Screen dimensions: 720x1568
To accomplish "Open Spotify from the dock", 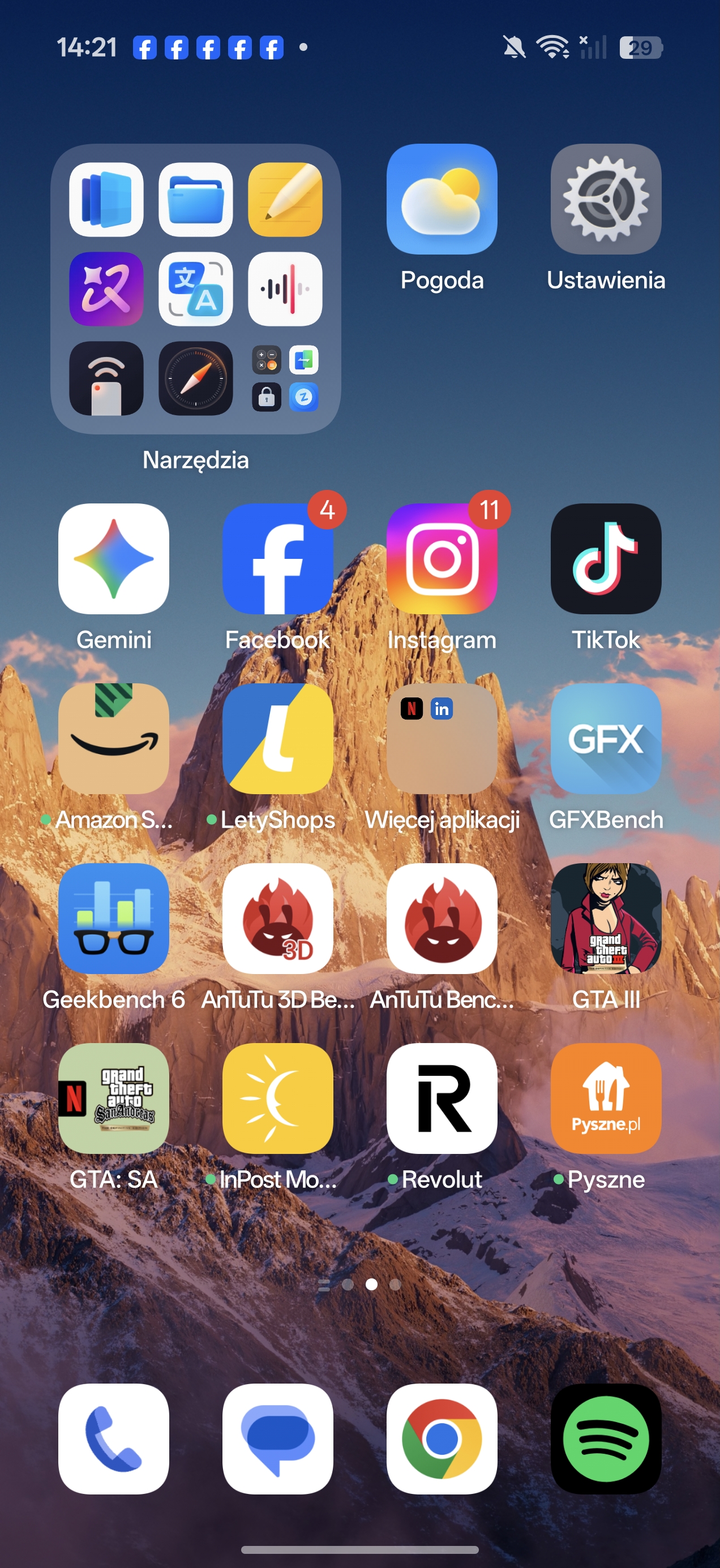I will tap(606, 1438).
